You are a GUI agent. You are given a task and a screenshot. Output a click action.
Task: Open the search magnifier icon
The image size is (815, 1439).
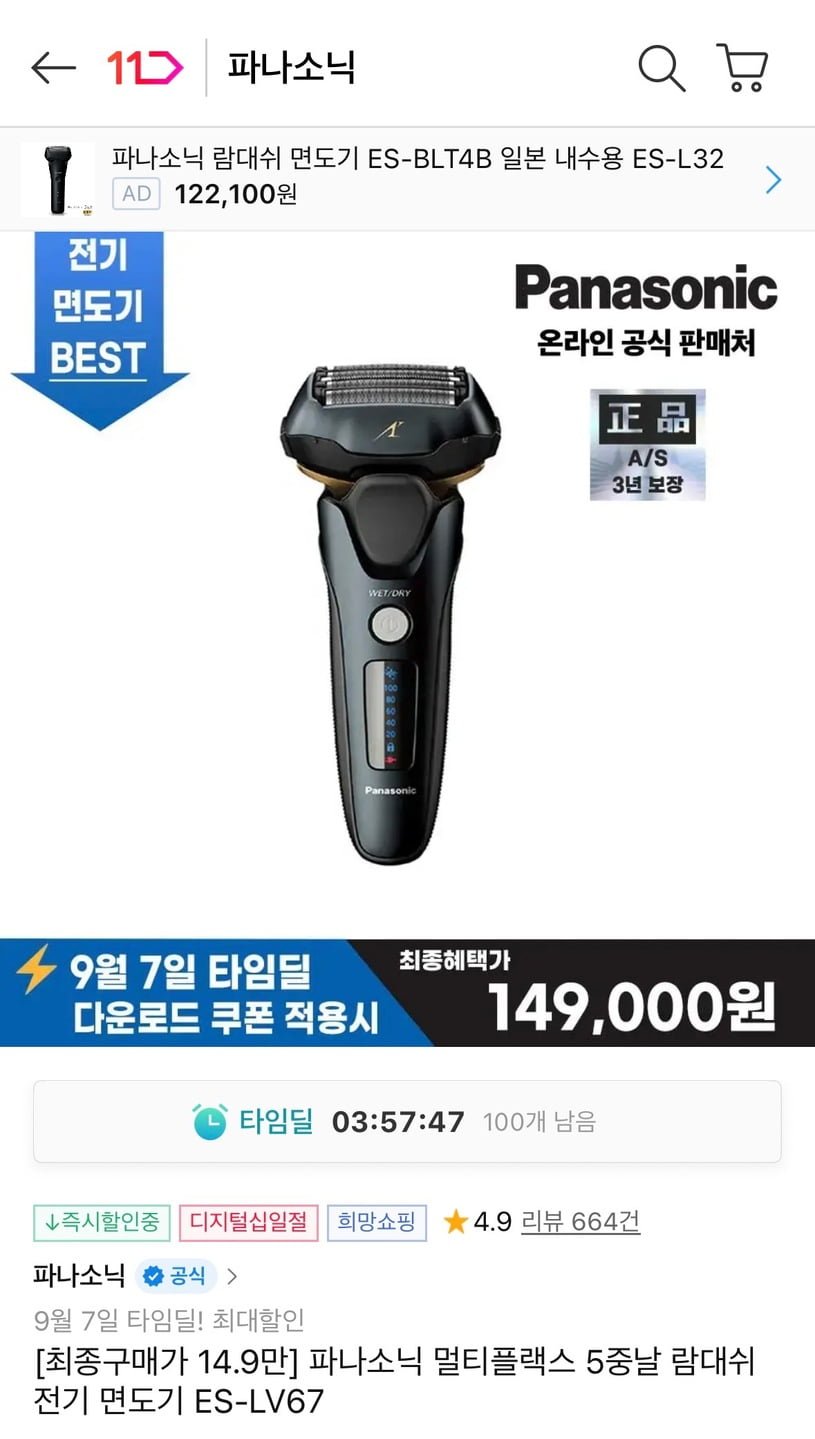662,68
